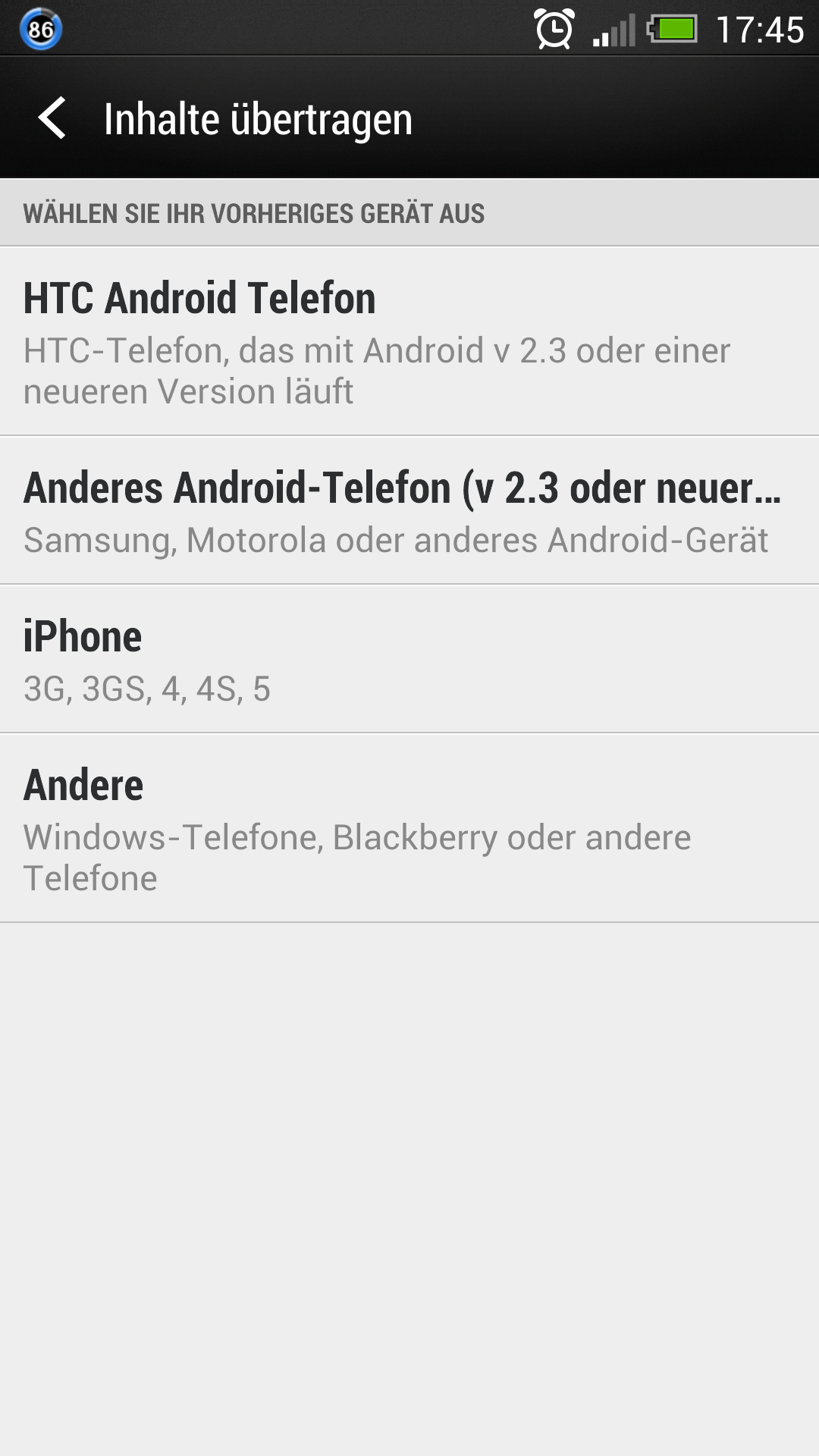Select HTC Android Telefon as previous device
This screenshot has height=1456, width=819.
pos(409,341)
